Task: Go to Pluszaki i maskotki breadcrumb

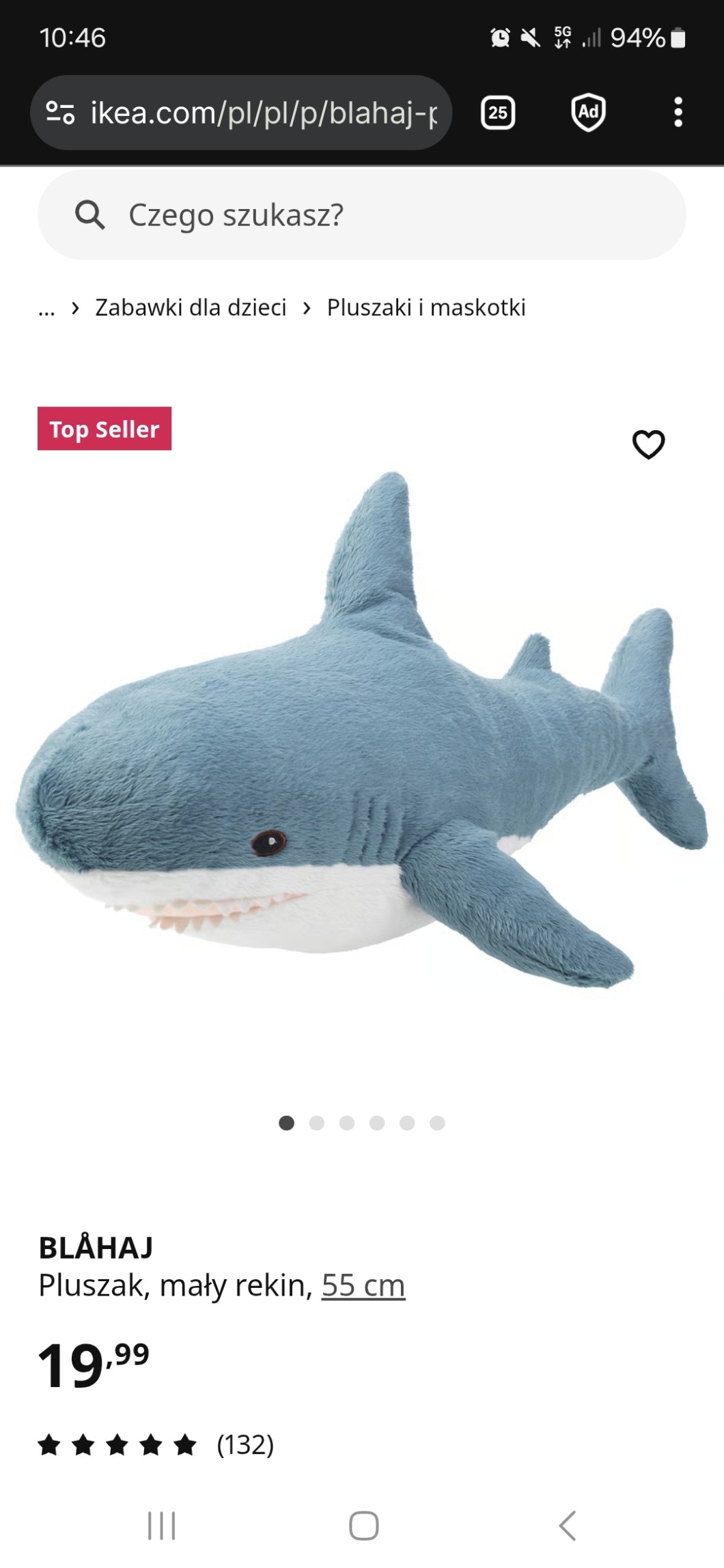Action: 426,308
